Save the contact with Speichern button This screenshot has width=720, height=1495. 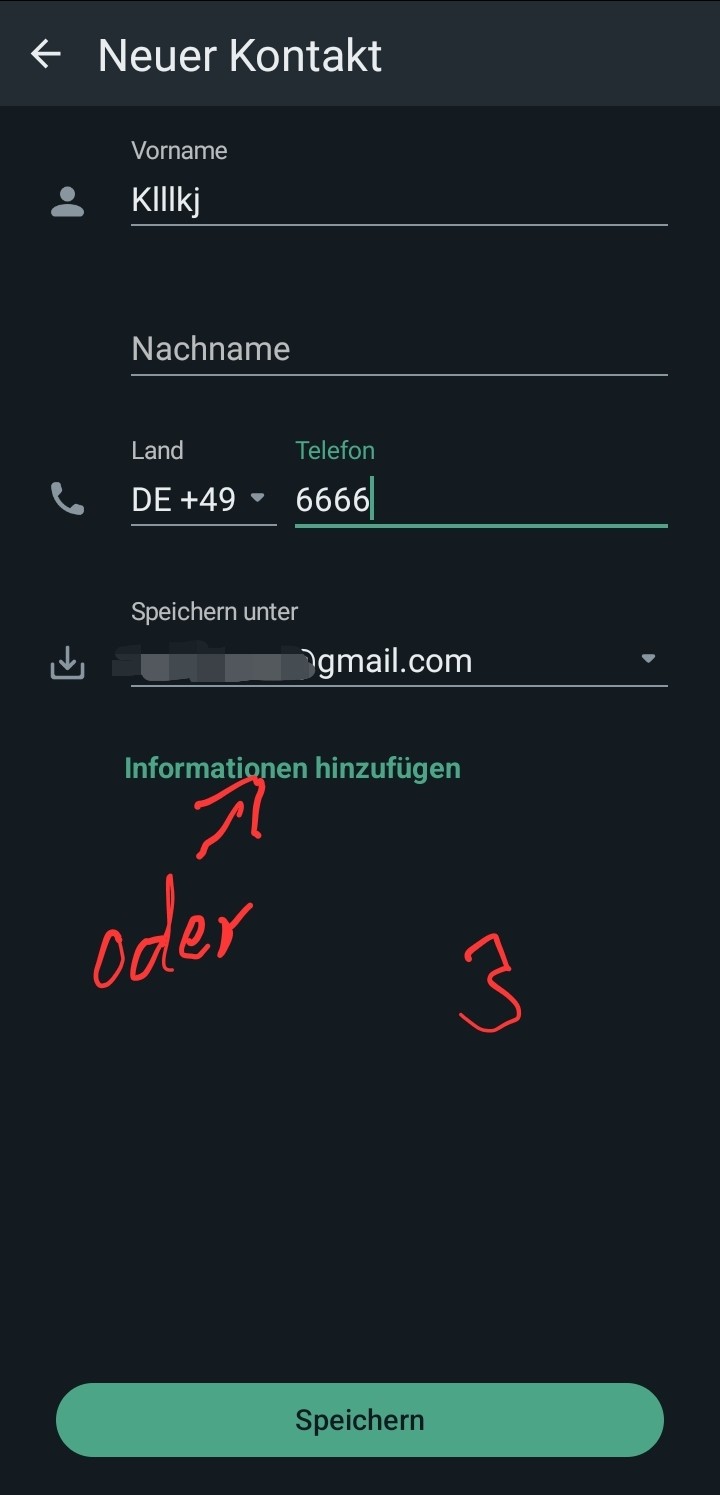[360, 1420]
